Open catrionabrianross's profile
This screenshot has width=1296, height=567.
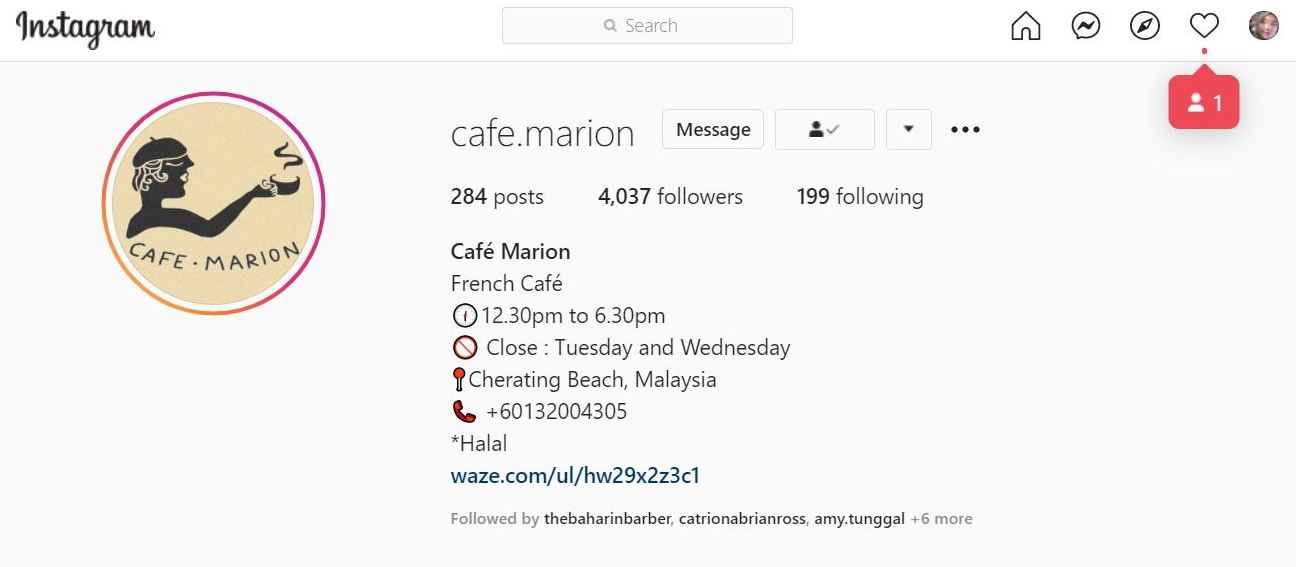(x=742, y=519)
